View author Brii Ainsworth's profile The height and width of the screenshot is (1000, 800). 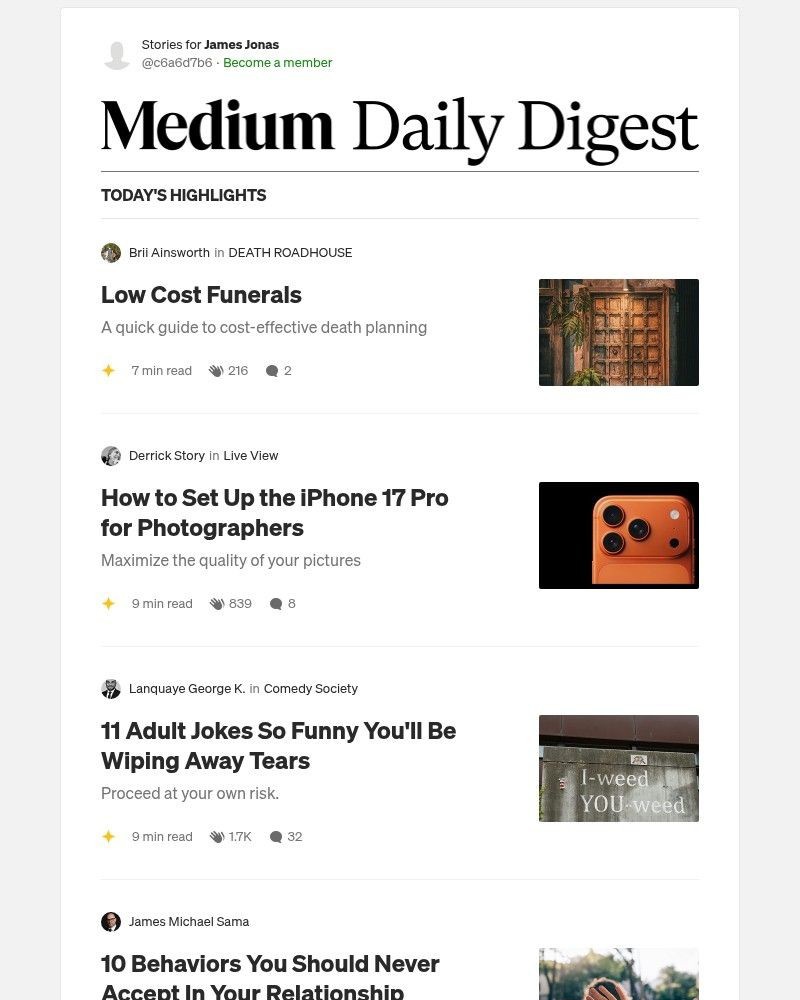169,253
